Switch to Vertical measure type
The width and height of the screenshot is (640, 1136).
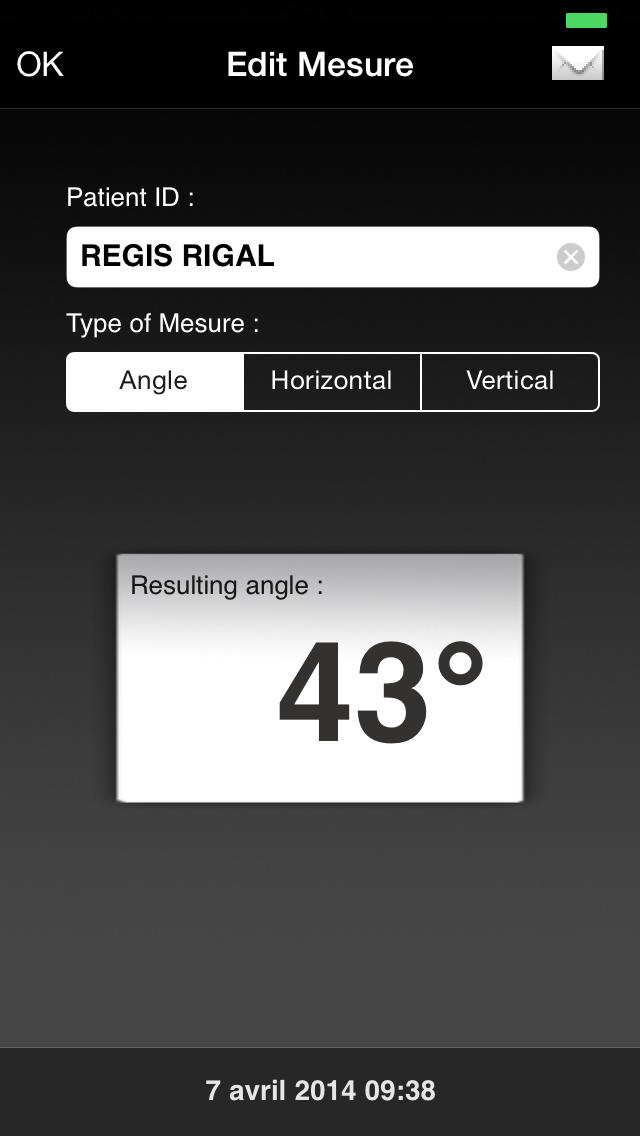[510, 382]
